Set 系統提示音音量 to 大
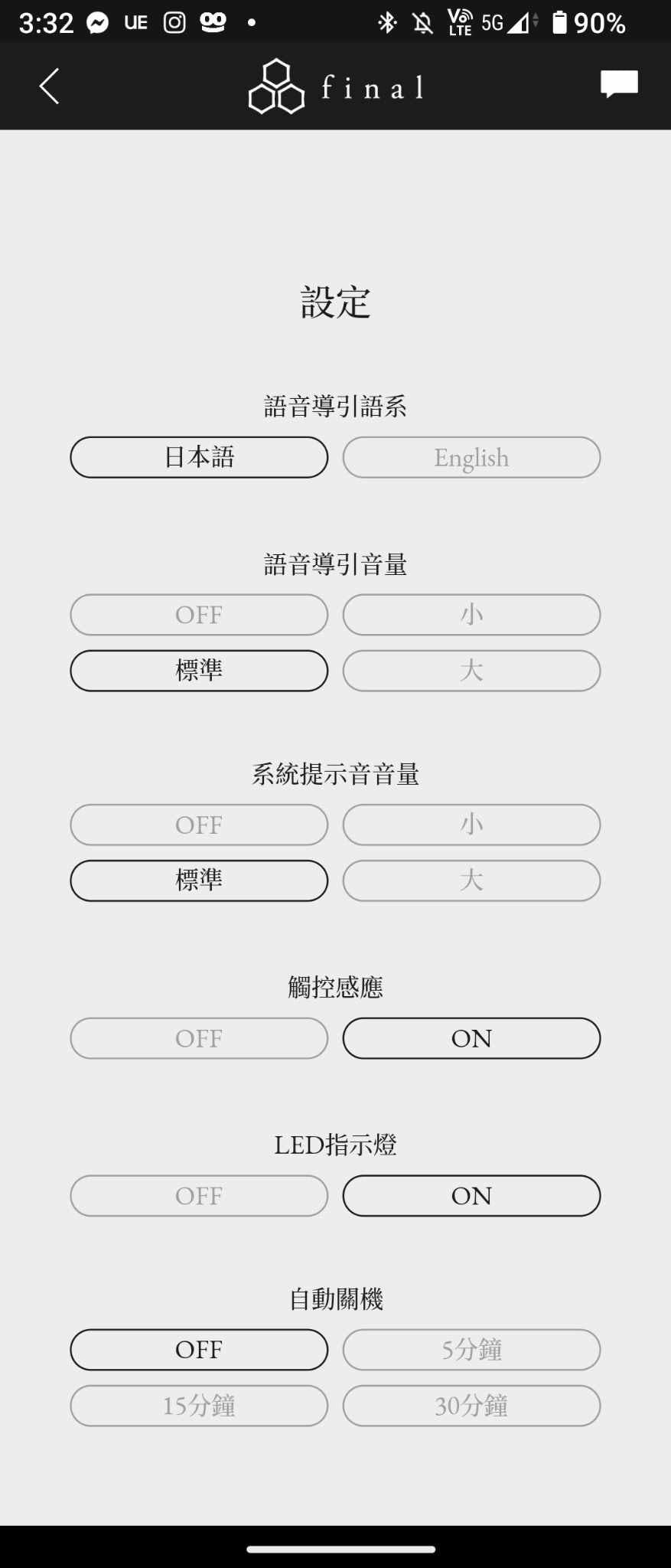The image size is (671, 1568). click(471, 880)
